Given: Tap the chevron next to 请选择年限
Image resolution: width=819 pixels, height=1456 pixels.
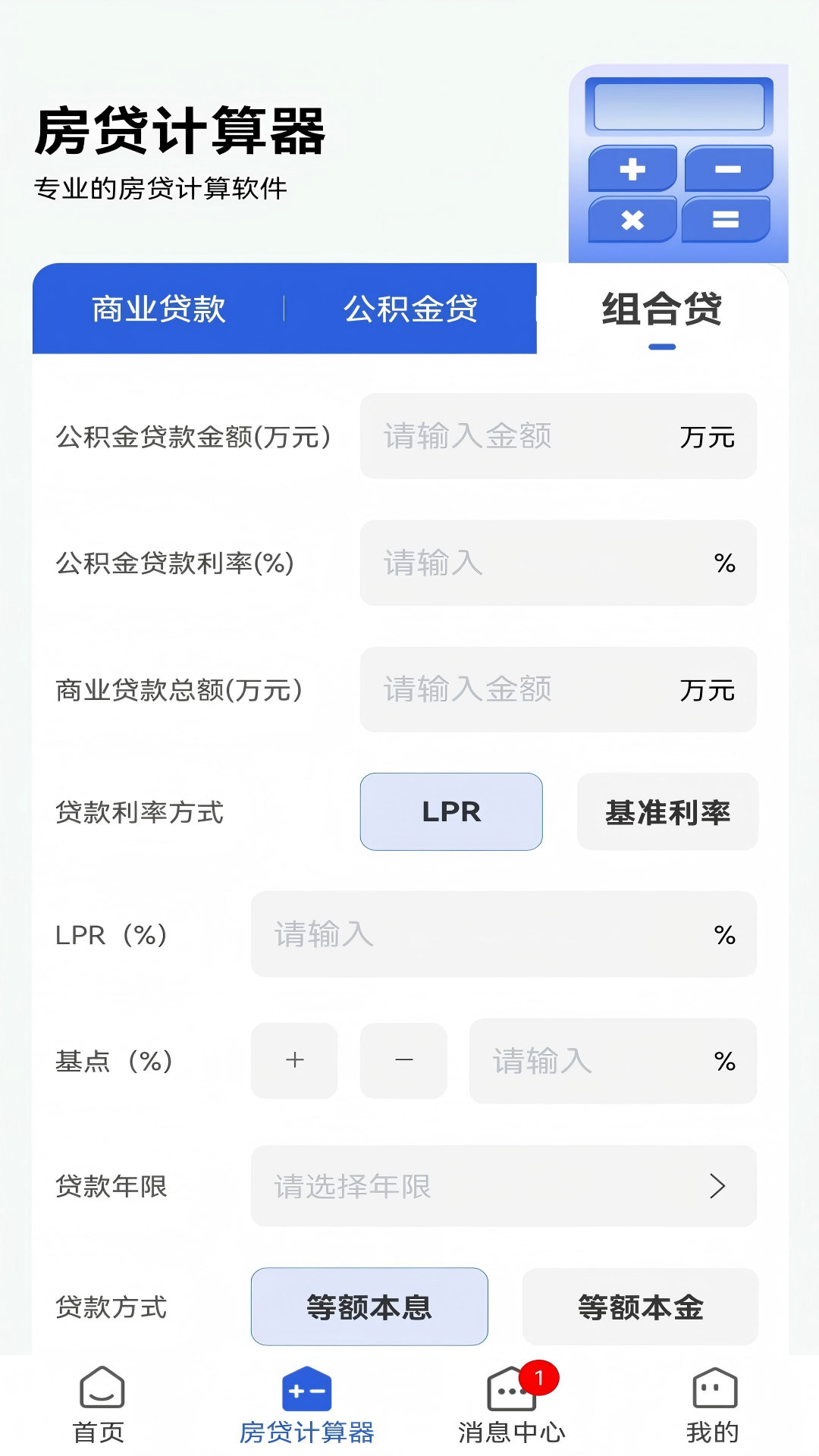Looking at the screenshot, I should click(x=716, y=1187).
